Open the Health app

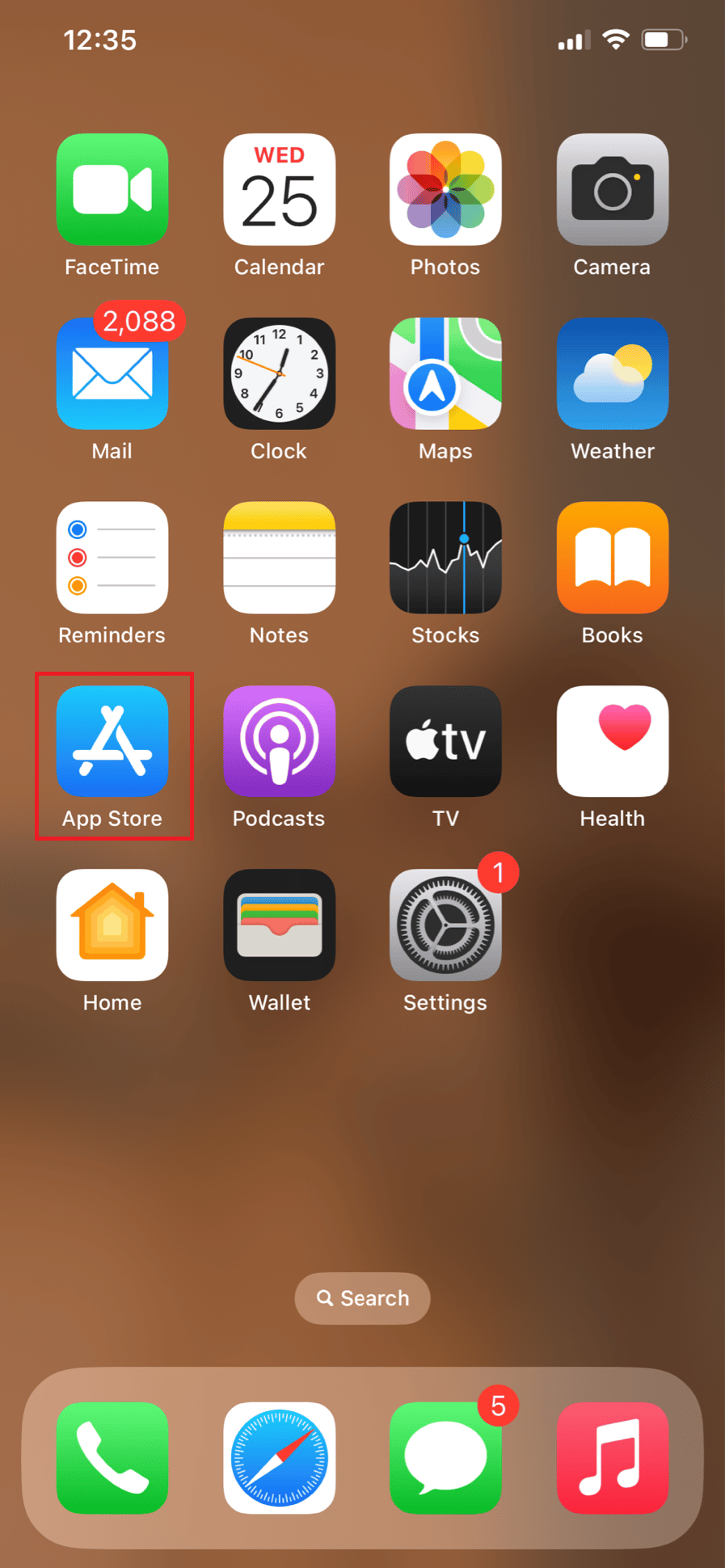pyautogui.click(x=612, y=742)
